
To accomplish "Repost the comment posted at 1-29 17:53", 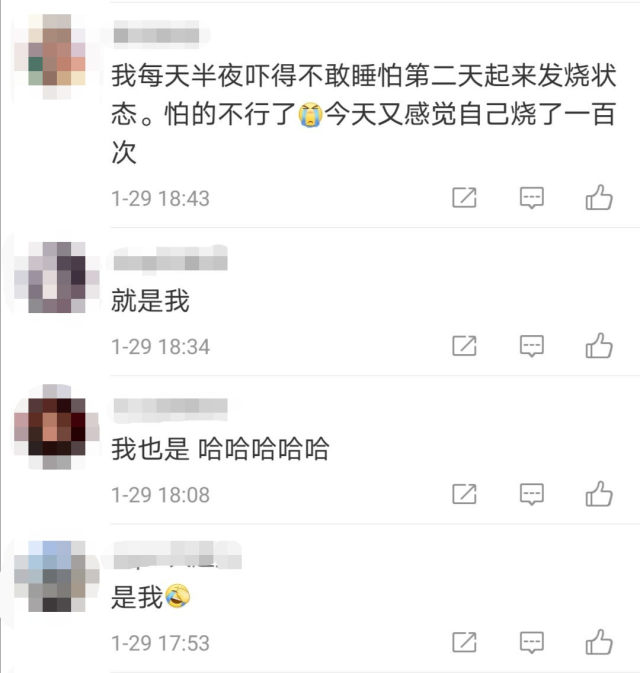I will click(464, 641).
